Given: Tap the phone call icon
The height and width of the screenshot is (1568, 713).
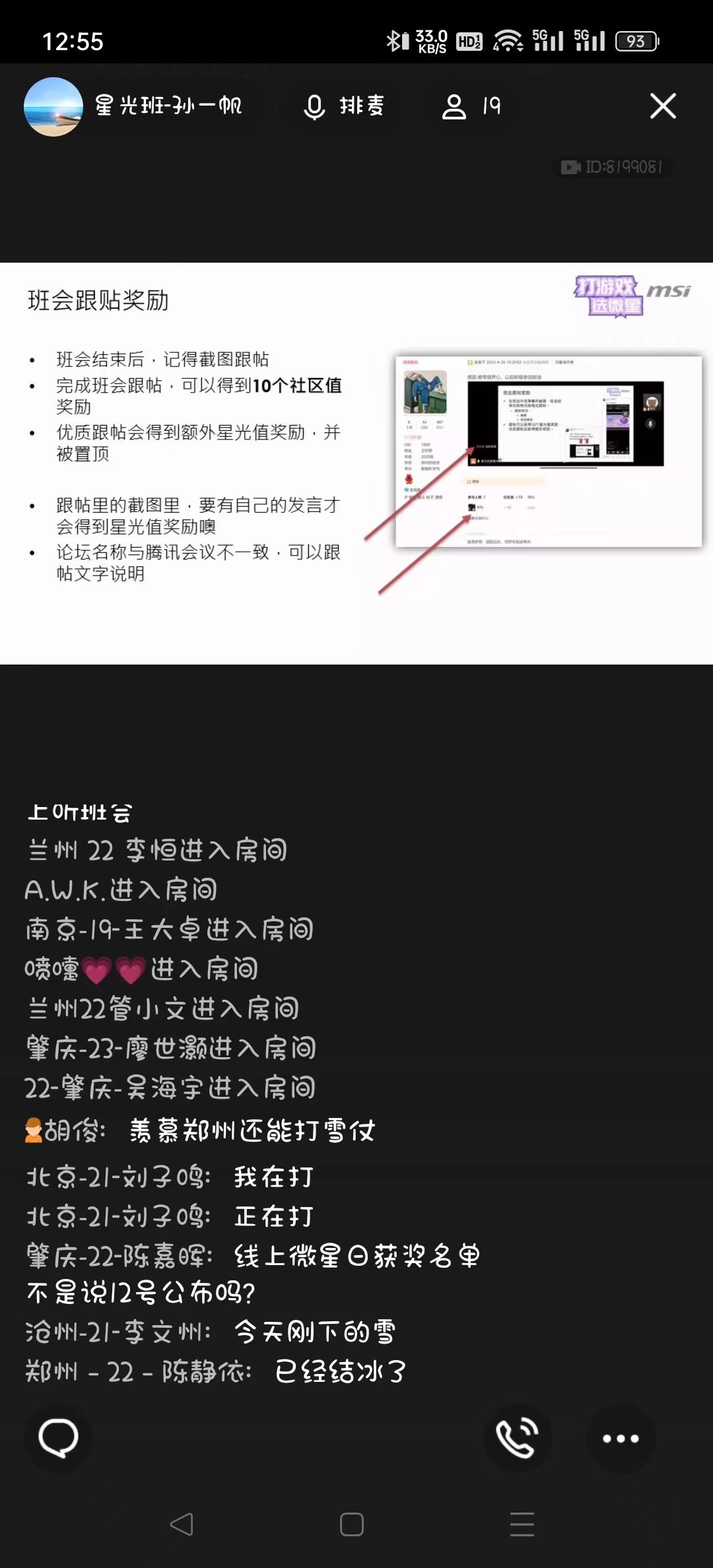Looking at the screenshot, I should click(517, 1439).
